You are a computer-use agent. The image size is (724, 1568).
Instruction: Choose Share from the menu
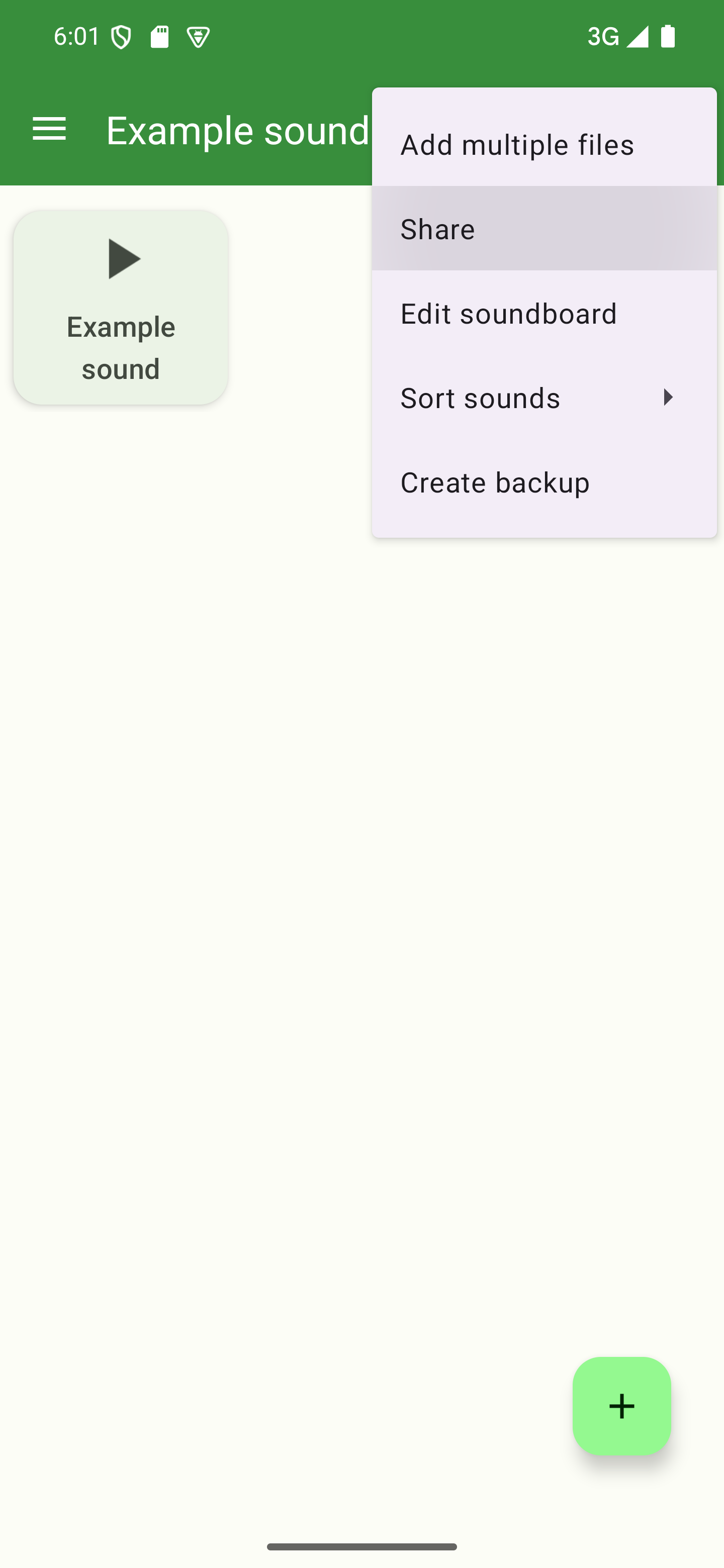coord(543,229)
